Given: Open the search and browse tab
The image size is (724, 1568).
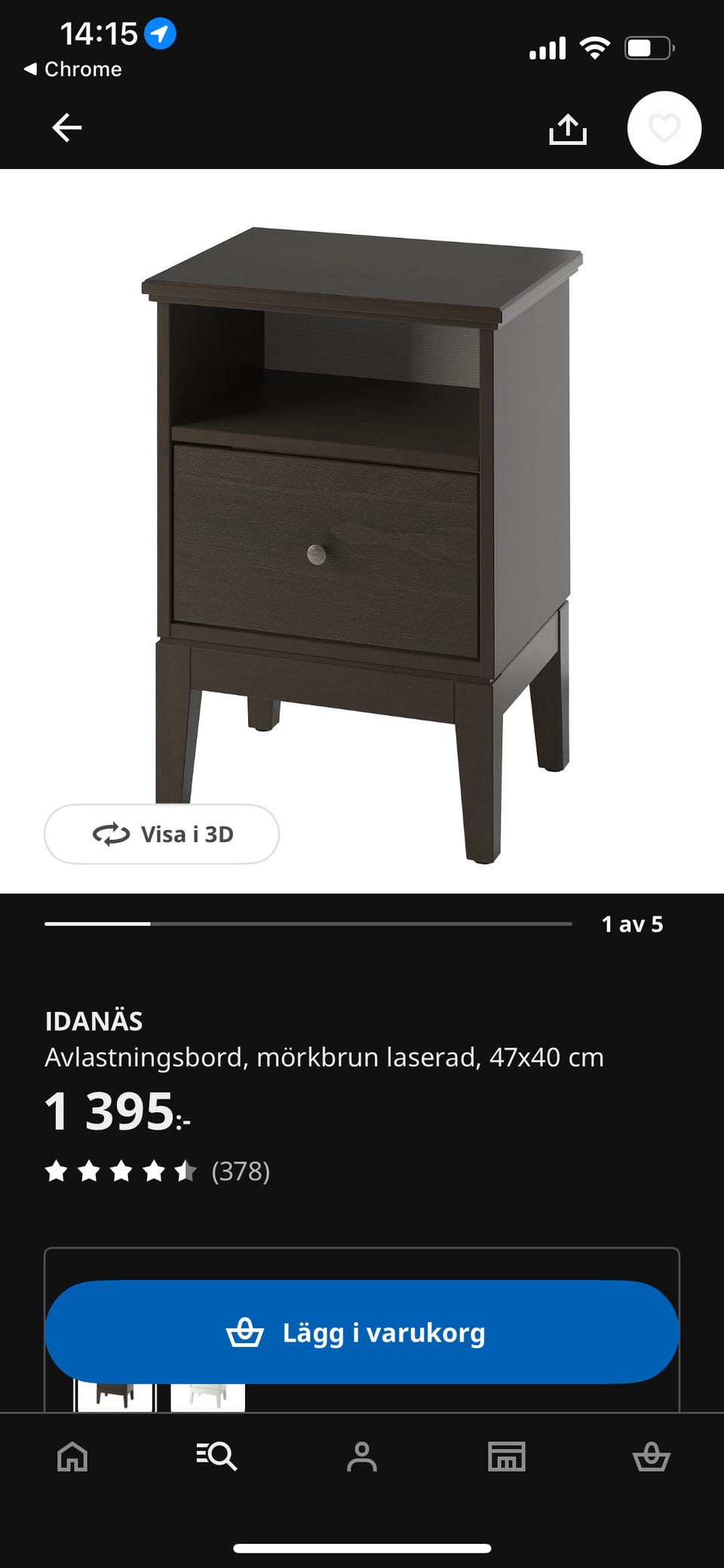Looking at the screenshot, I should 217,1457.
